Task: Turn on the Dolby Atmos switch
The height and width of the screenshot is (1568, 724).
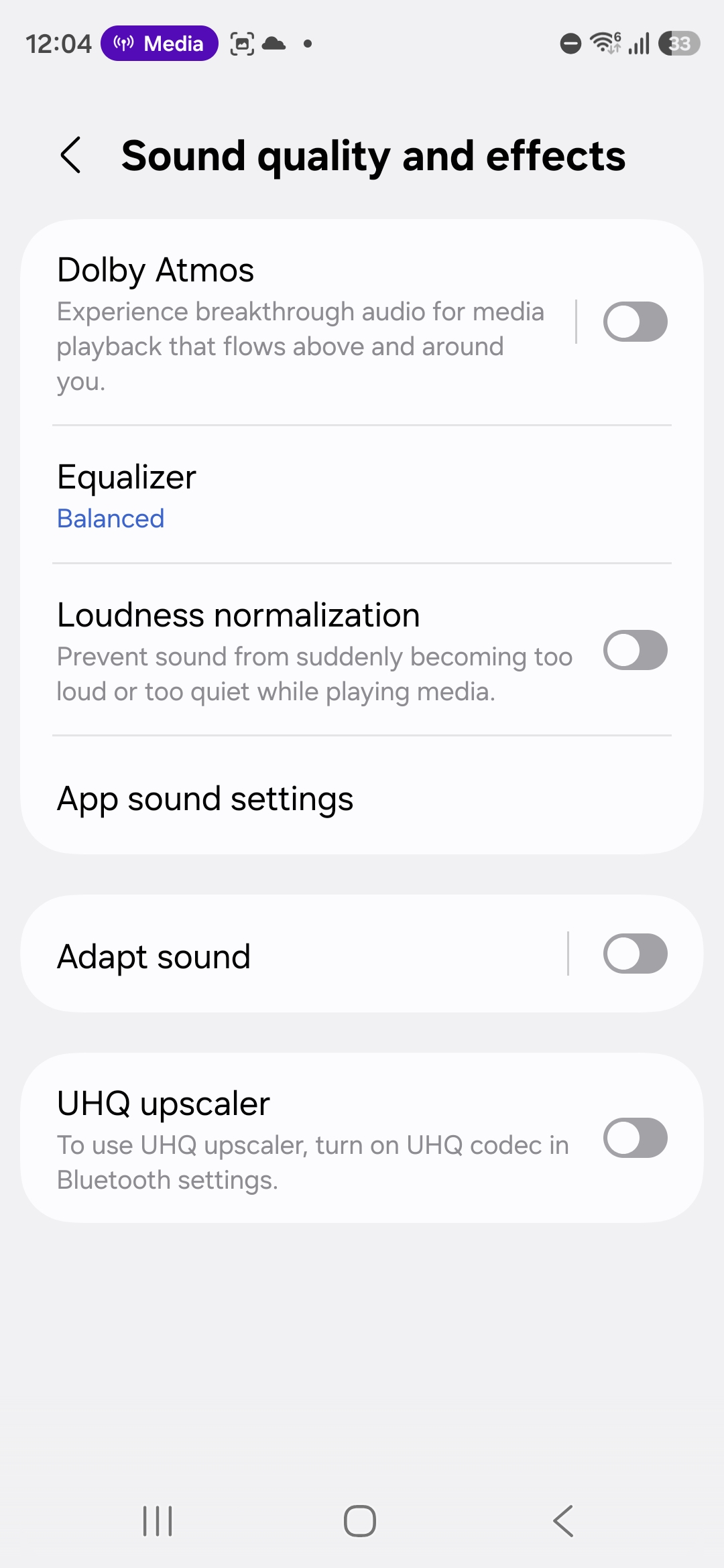Action: coord(634,322)
